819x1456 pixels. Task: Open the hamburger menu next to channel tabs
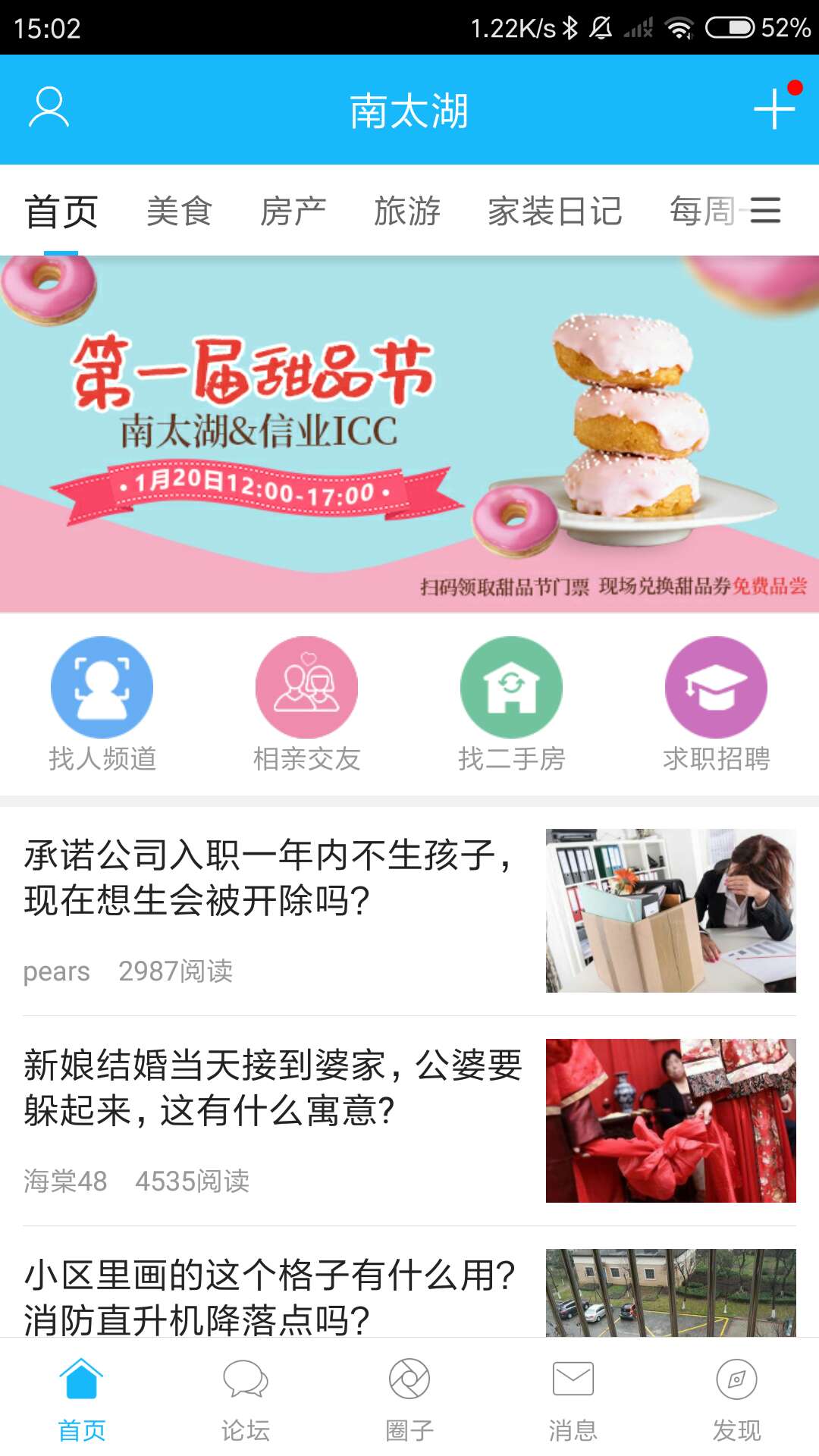pos(766,211)
